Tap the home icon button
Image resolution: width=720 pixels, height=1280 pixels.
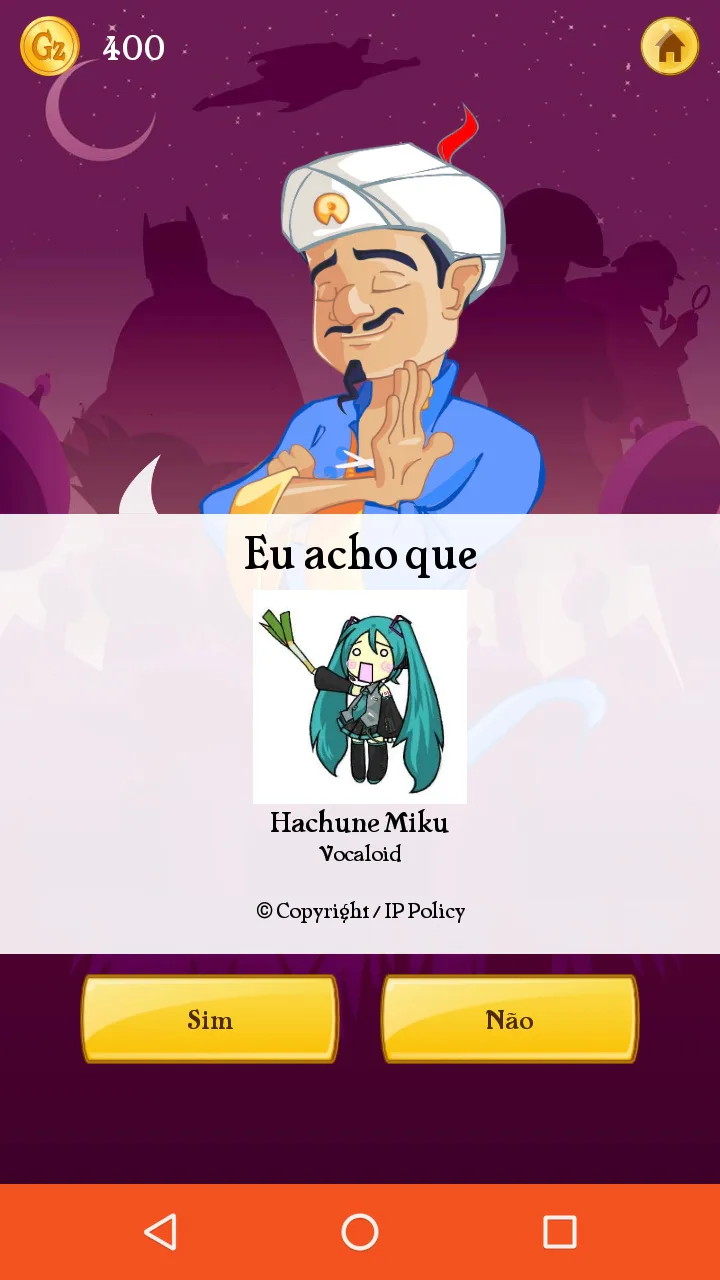(670, 46)
